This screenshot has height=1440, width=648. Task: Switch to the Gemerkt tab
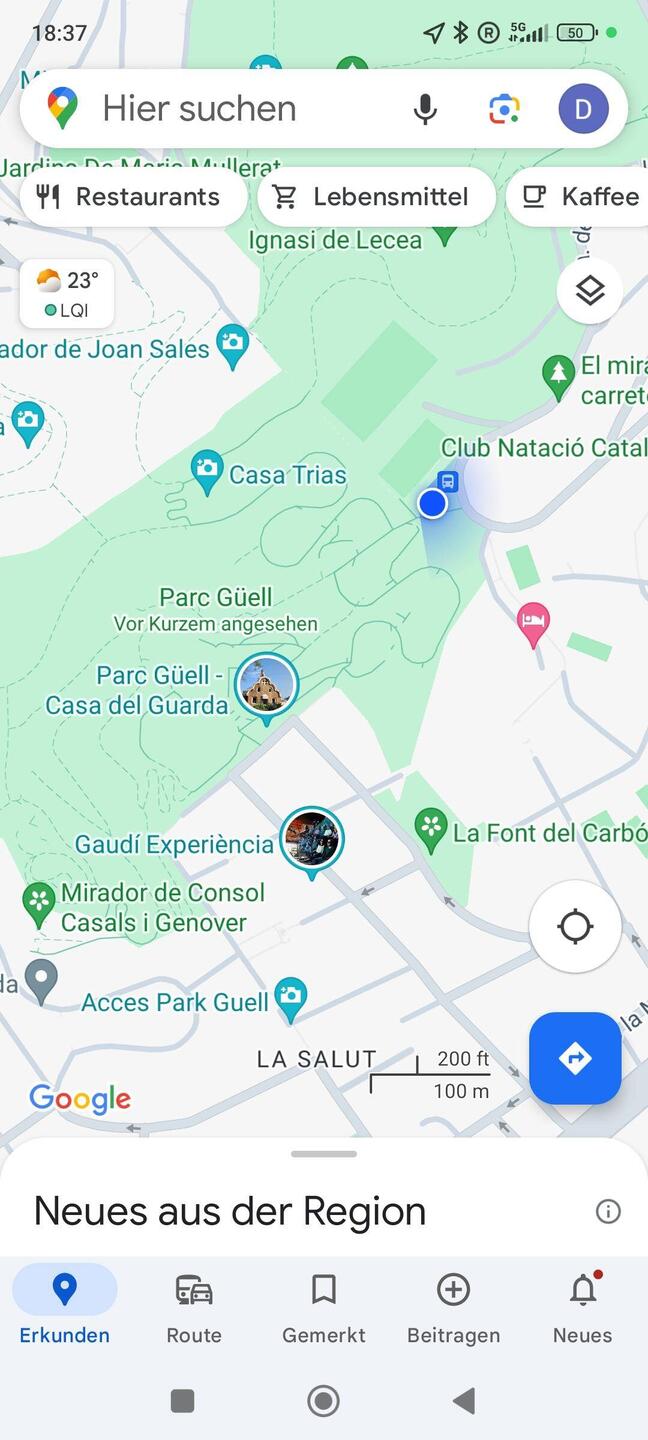point(323,1307)
